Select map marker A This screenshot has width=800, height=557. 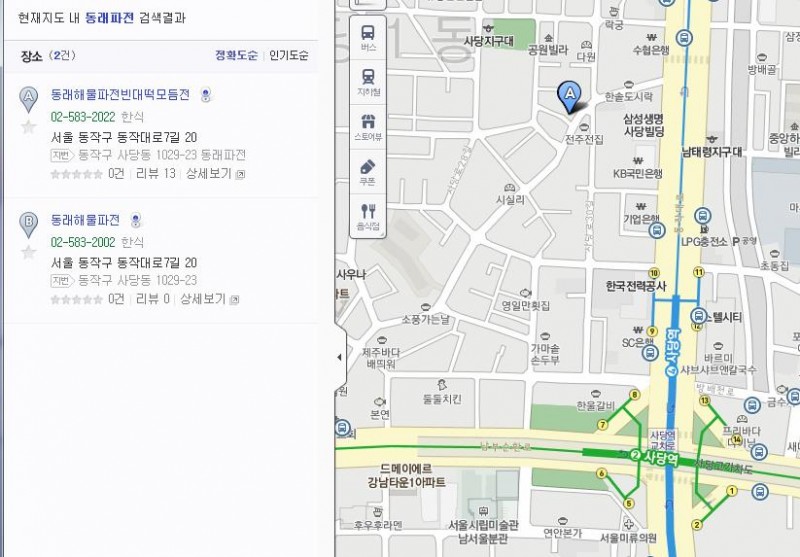[569, 97]
